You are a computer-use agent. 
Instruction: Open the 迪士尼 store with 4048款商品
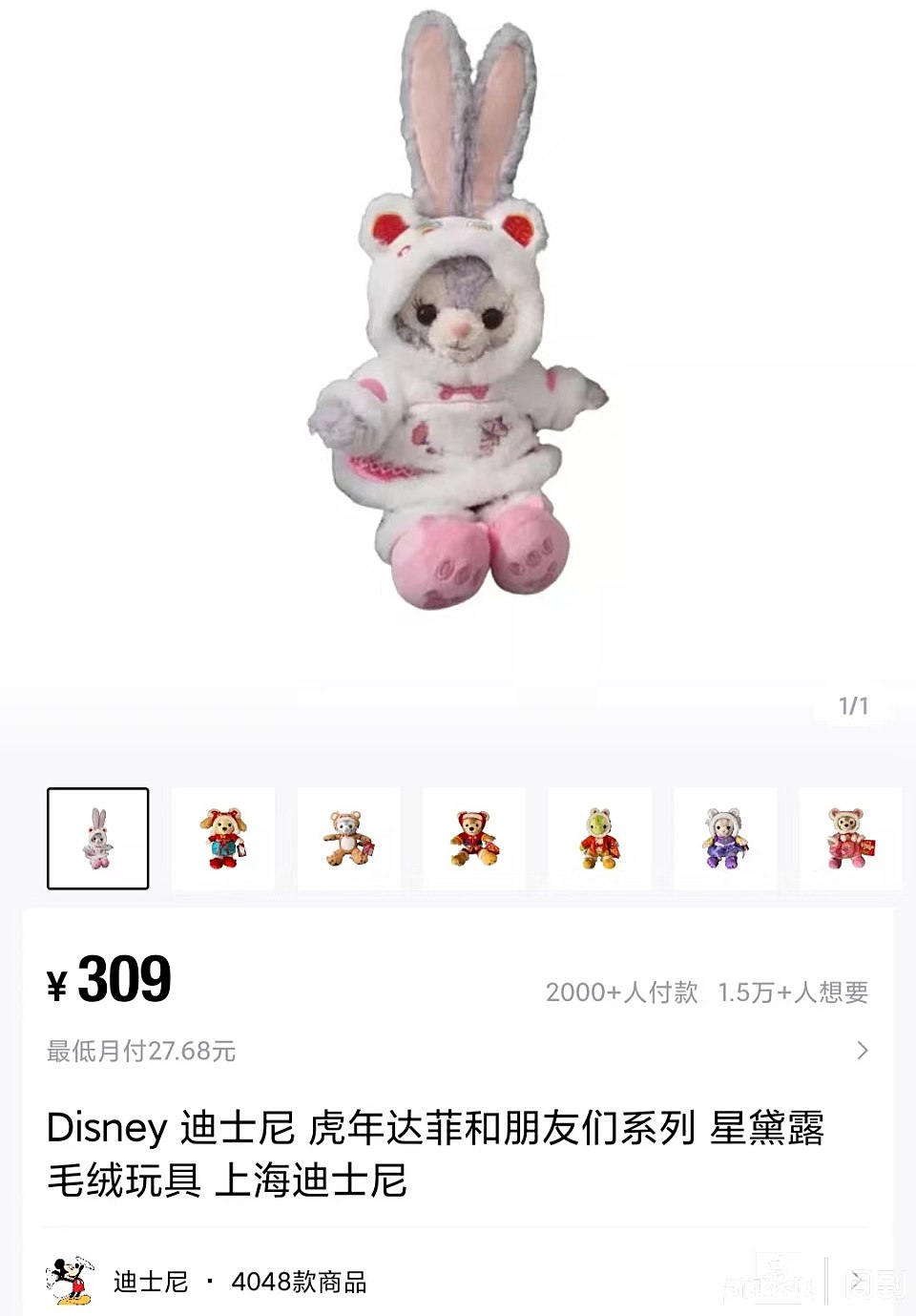point(239,1281)
